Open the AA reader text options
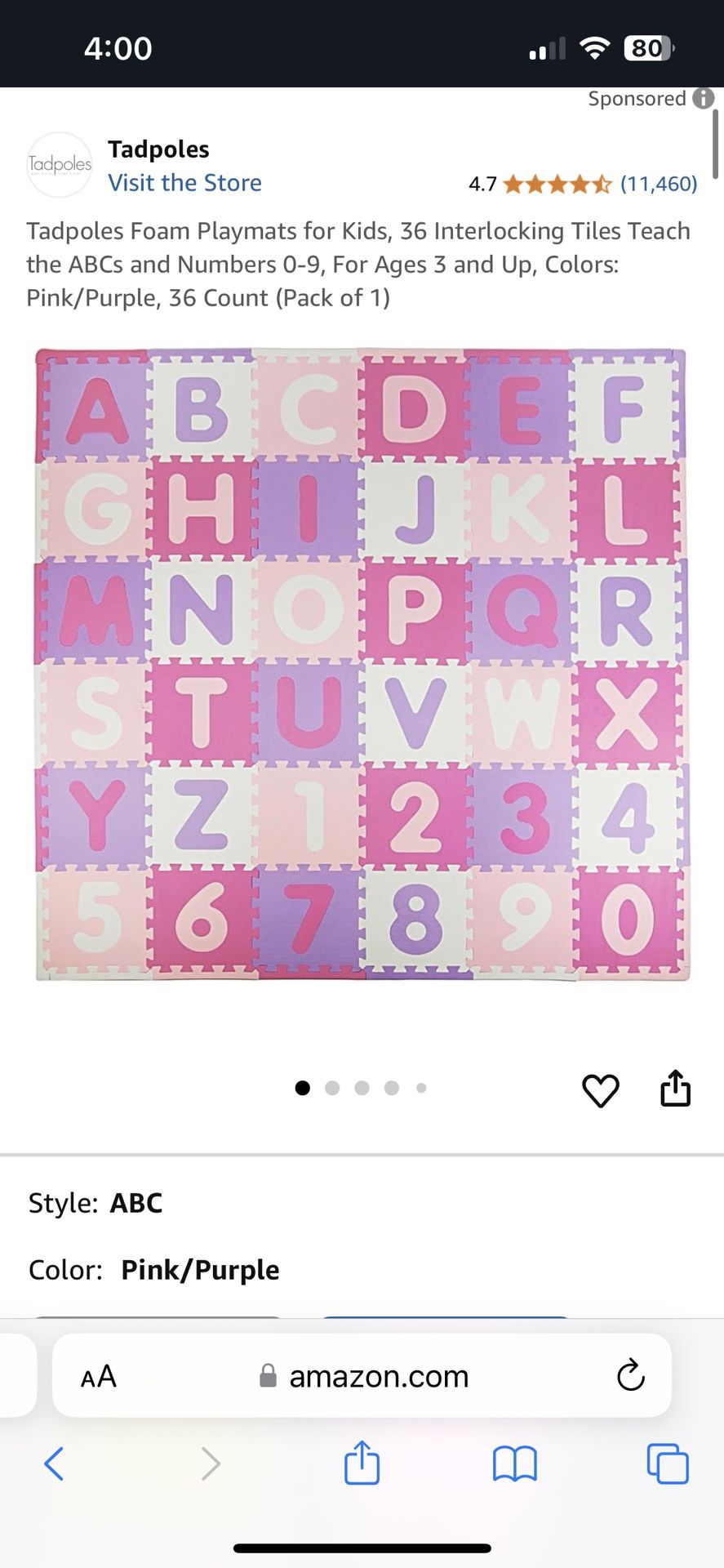Image resolution: width=724 pixels, height=1568 pixels. click(x=99, y=1376)
